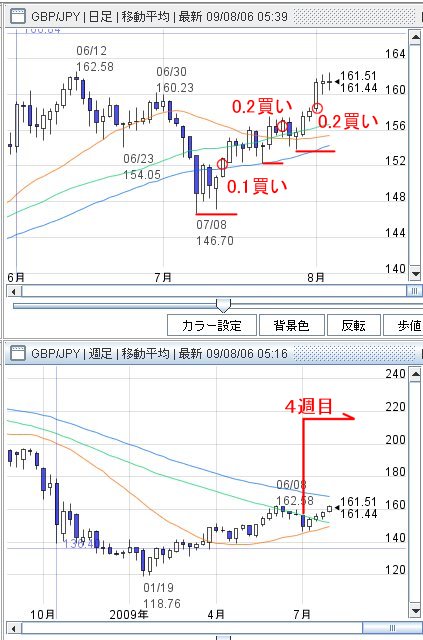The height and width of the screenshot is (640, 423).
Task: Click the daily chart's price-axis up arrow
Action: [416, 38]
